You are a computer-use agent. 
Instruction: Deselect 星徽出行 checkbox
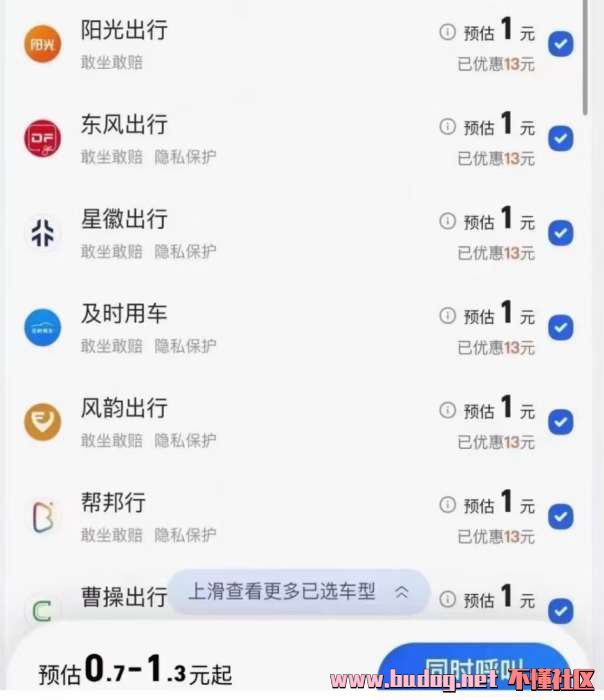(x=561, y=232)
